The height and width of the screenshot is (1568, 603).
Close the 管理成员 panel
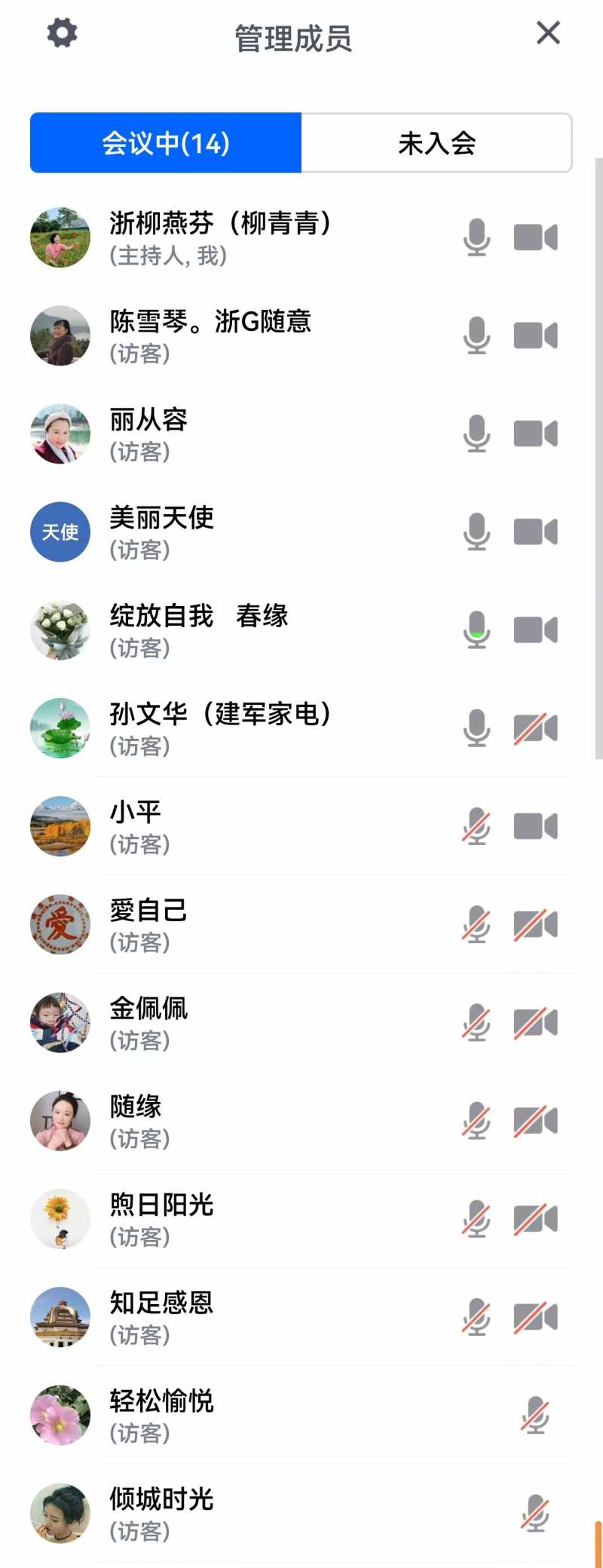point(548,32)
